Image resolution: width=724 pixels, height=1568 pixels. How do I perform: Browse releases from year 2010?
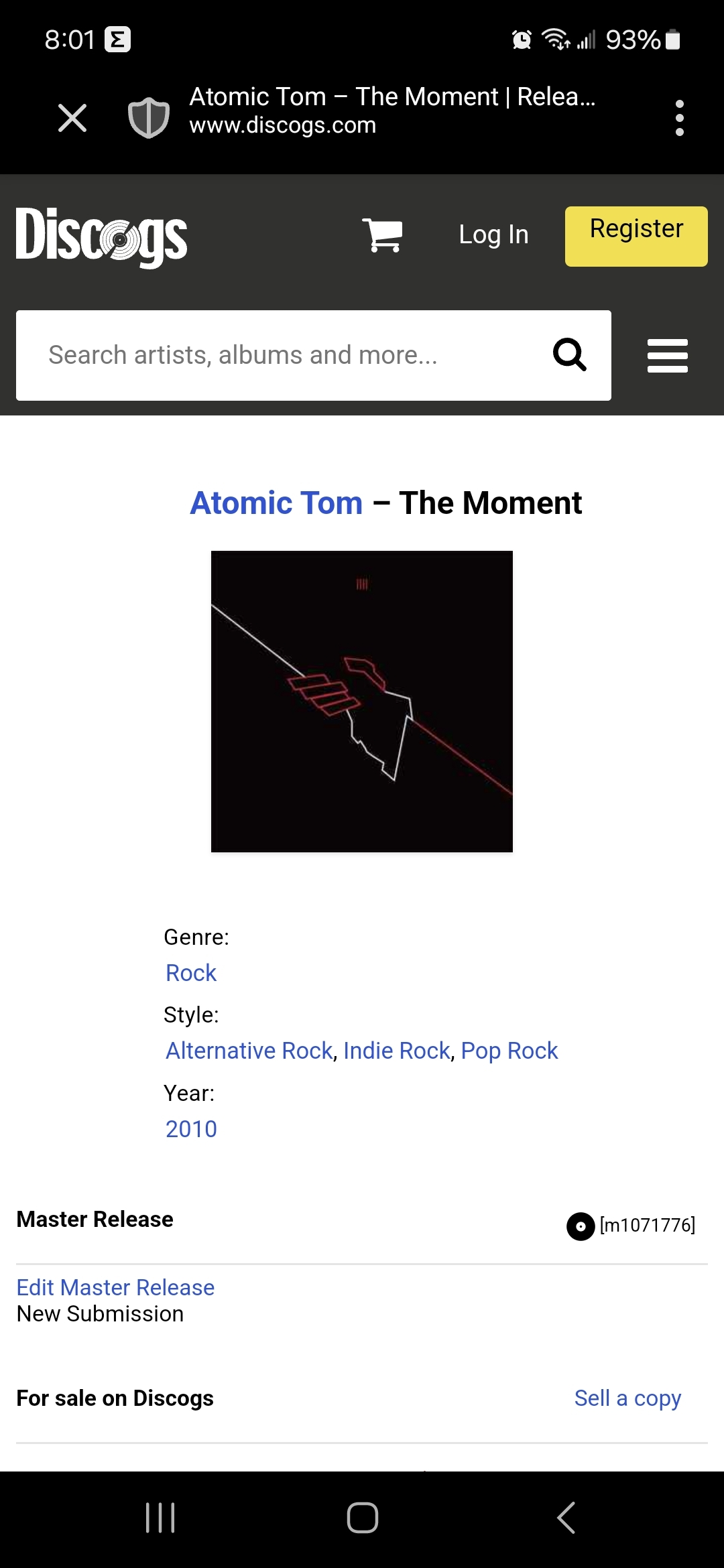191,1129
